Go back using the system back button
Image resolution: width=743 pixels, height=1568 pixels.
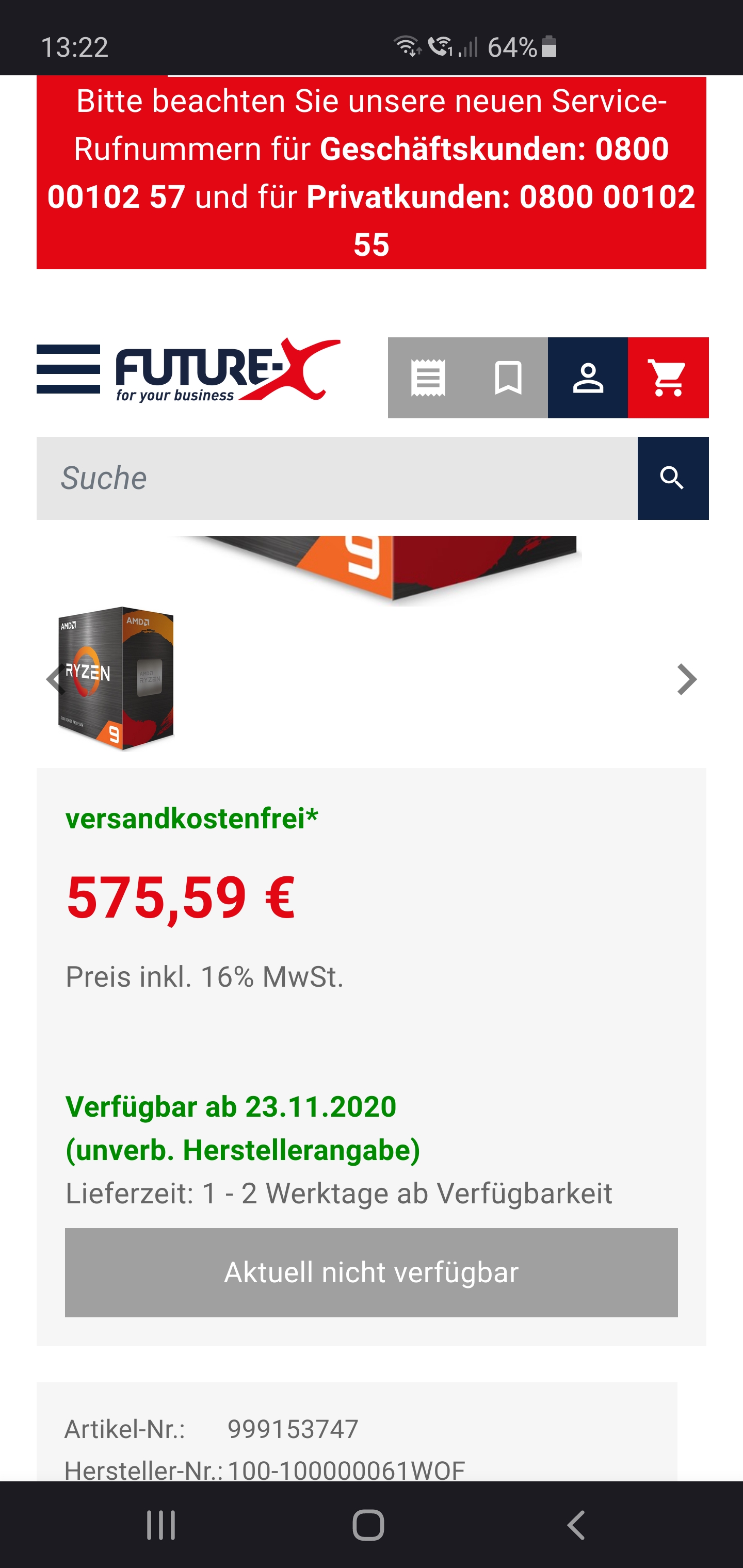tap(575, 1525)
